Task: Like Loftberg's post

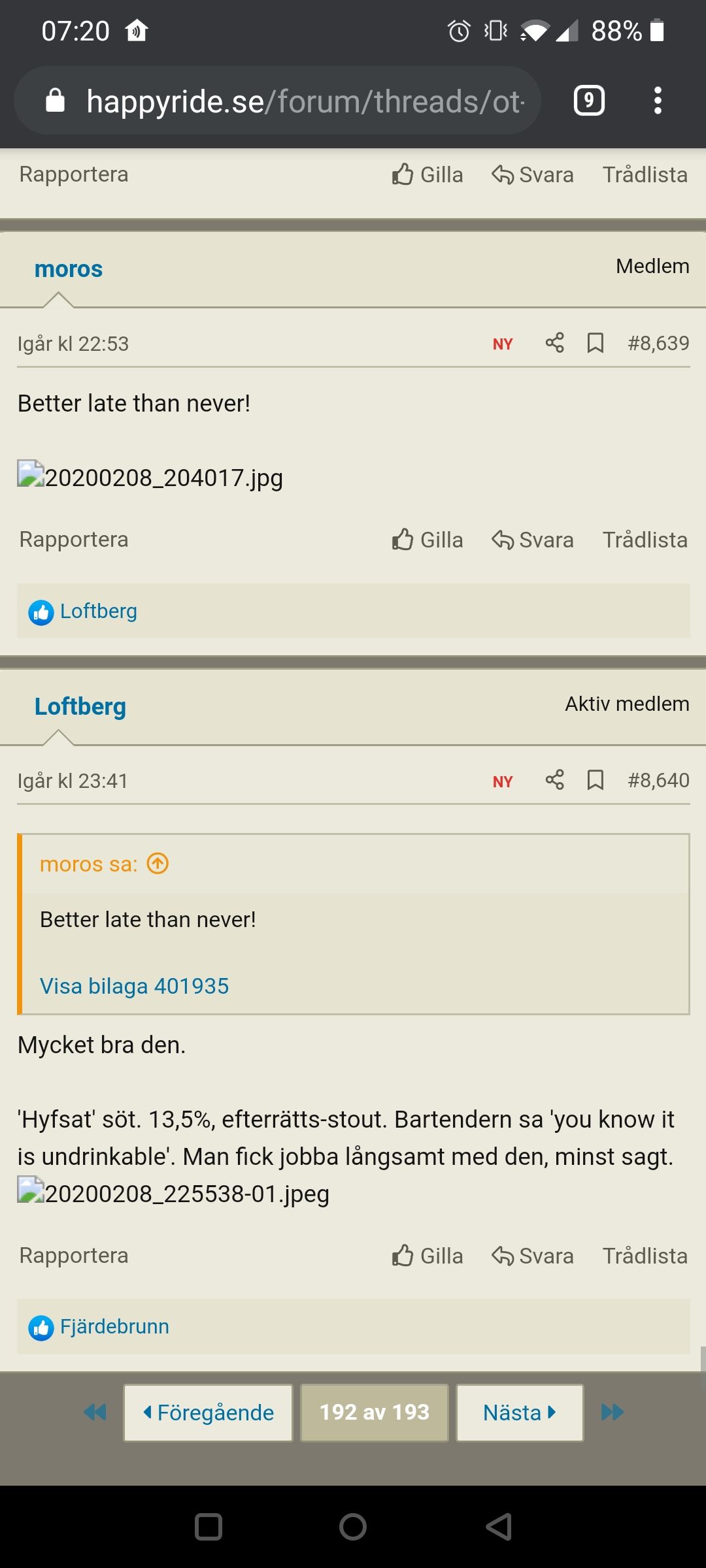Action: coord(428,1256)
